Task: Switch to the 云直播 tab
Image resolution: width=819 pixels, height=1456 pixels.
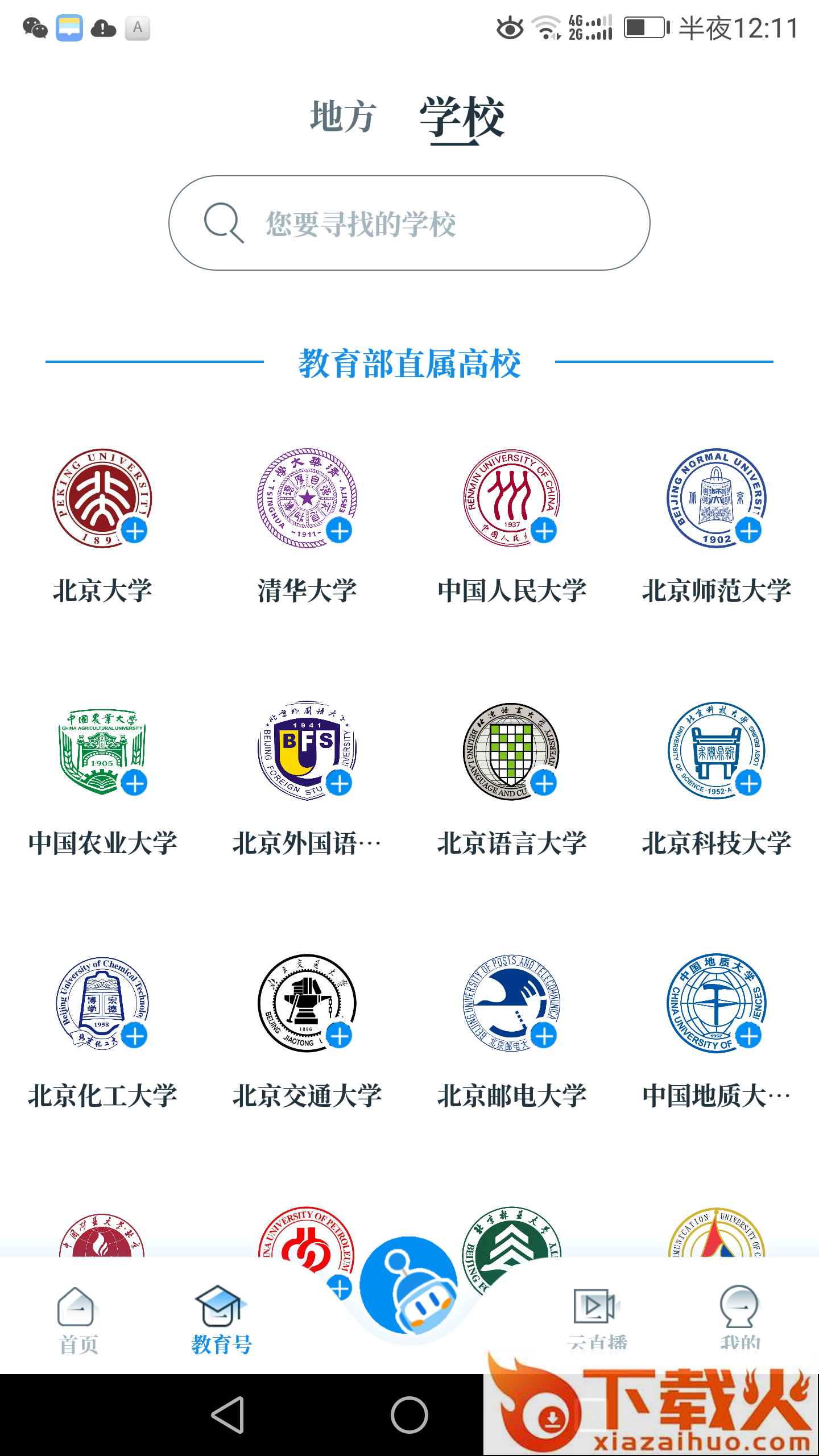Action: pos(597,1319)
